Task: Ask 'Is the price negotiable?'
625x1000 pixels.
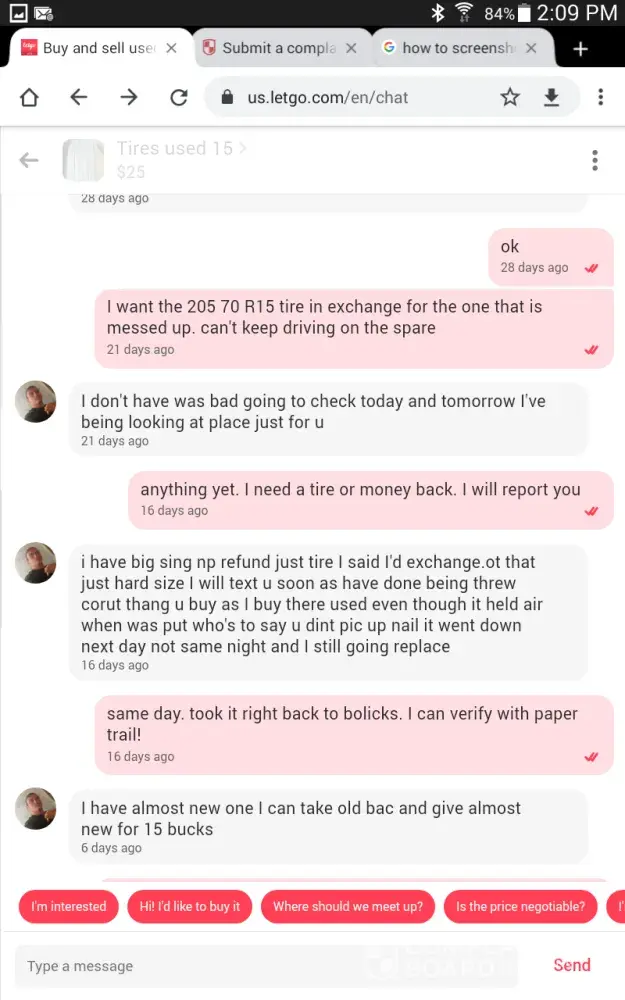Action: tap(520, 906)
